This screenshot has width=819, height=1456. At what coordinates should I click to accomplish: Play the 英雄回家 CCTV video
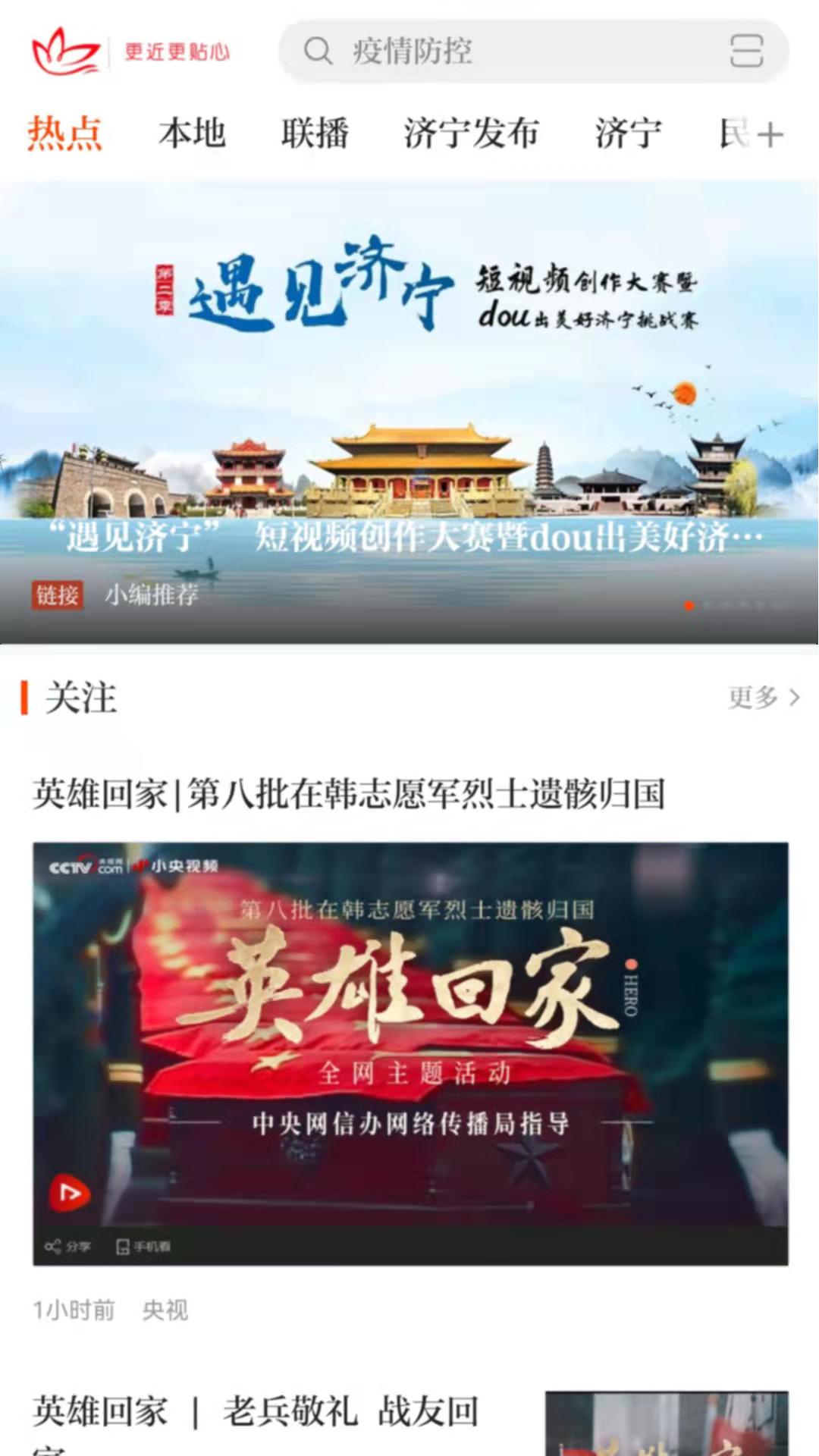click(409, 1053)
